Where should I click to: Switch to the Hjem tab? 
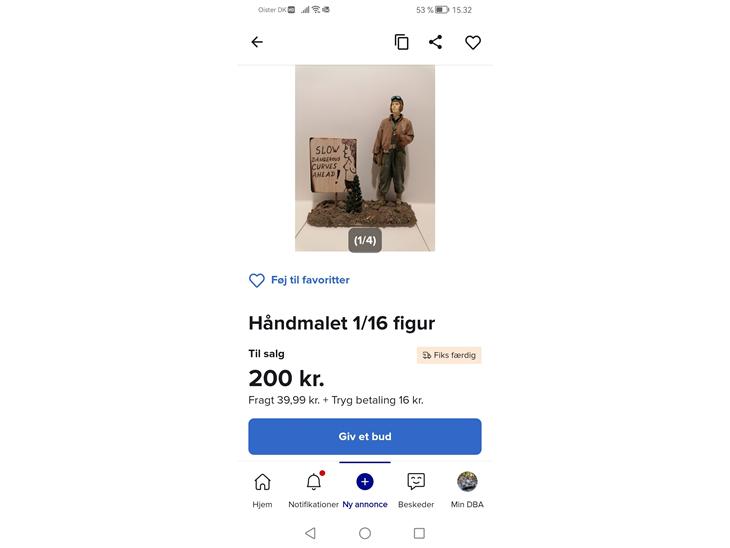[262, 488]
